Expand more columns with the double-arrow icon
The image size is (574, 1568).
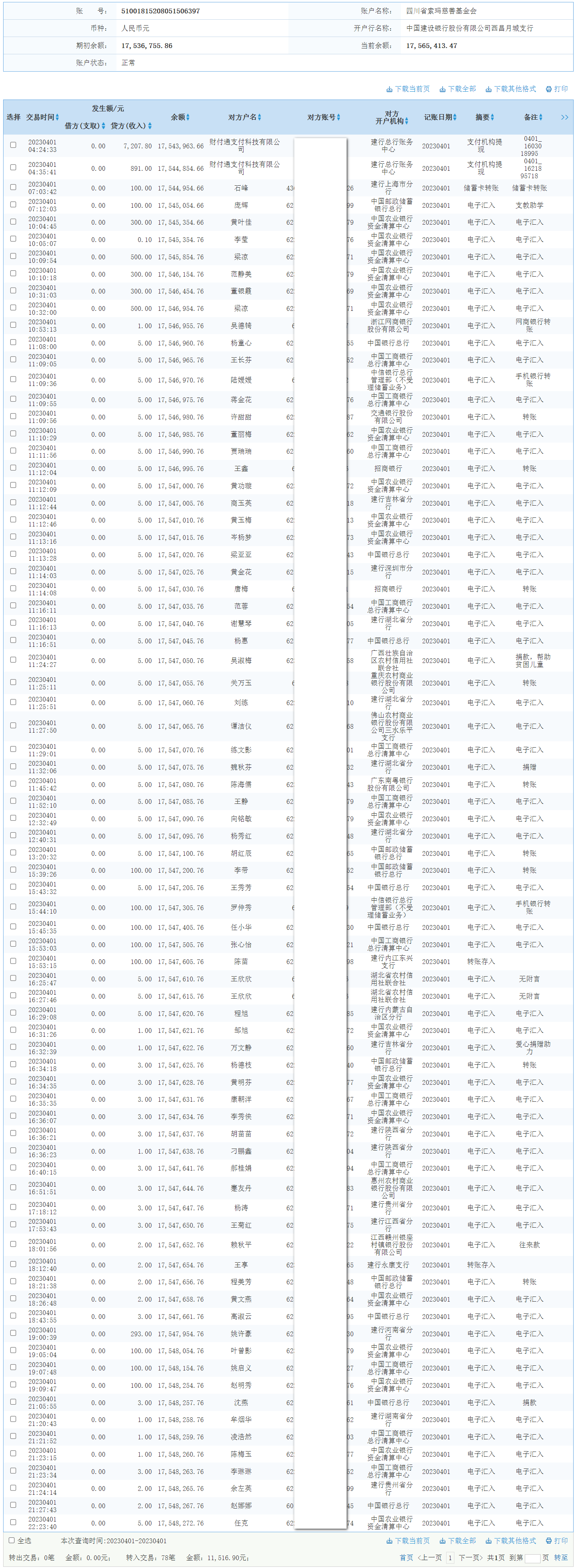564,118
